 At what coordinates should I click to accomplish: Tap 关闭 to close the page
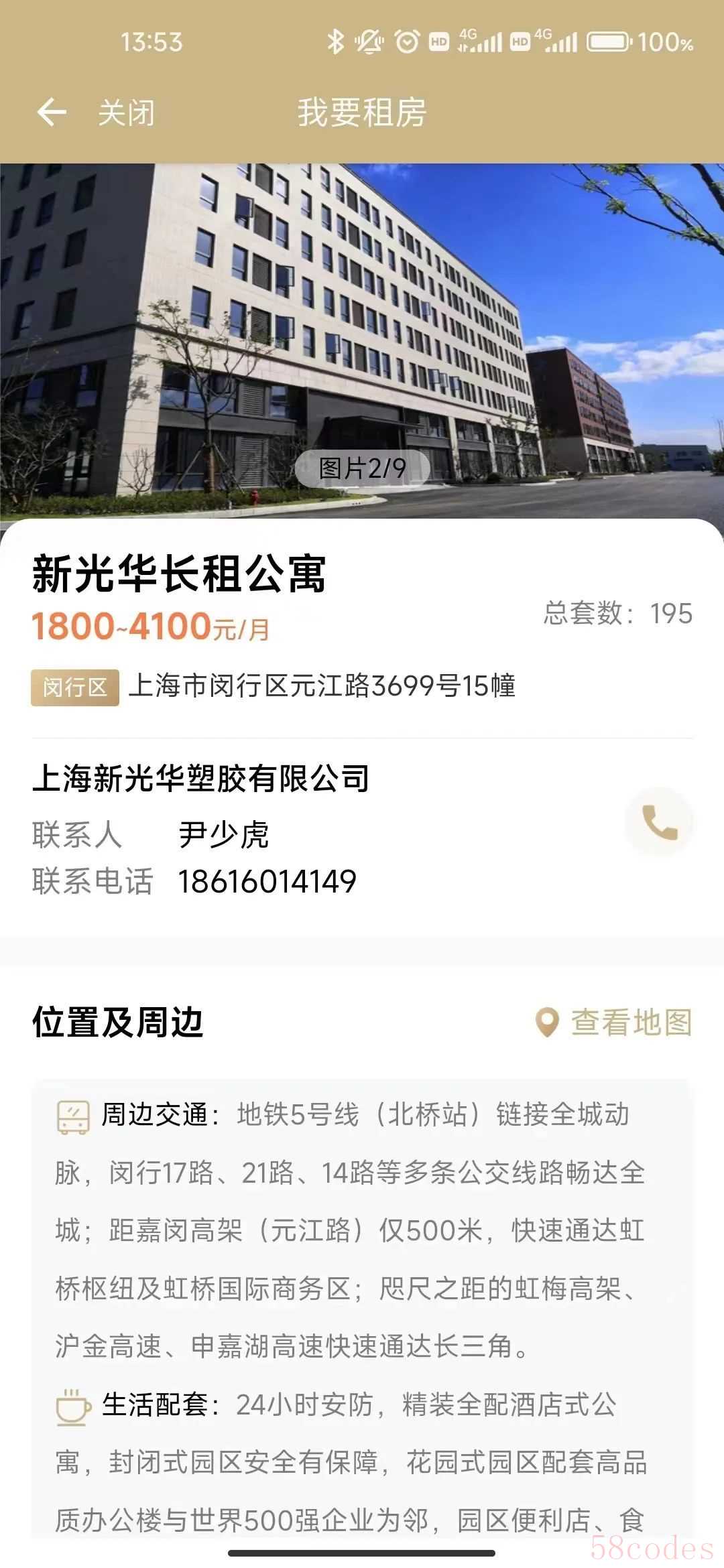pyautogui.click(x=126, y=113)
